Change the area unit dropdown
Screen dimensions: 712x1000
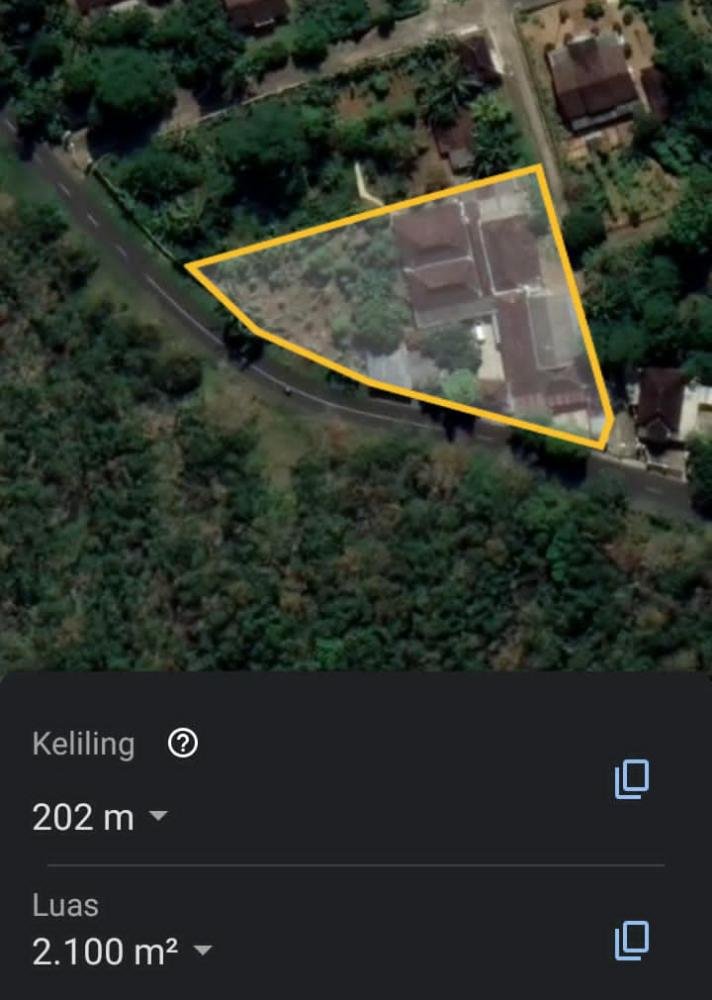tap(202, 950)
